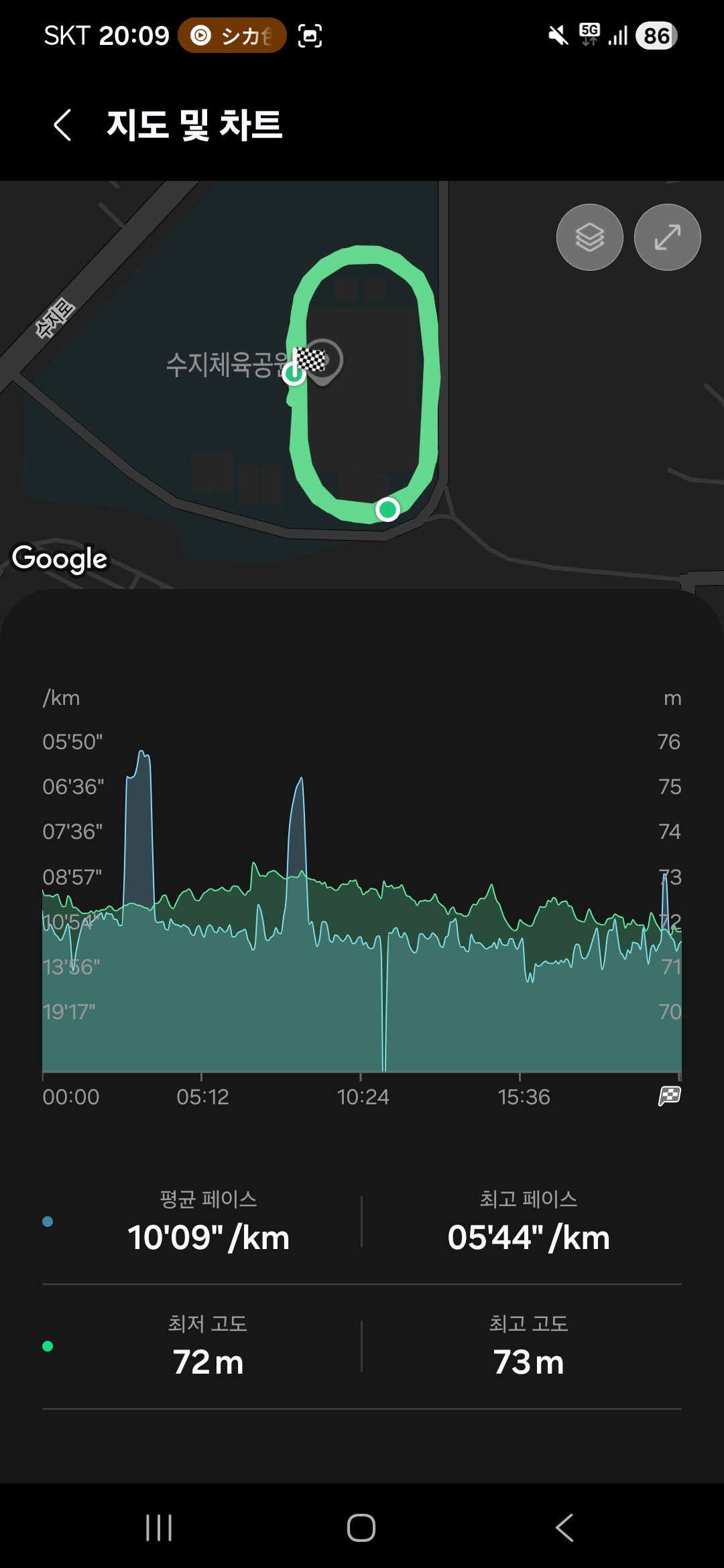Tap the system home button
This screenshot has width=724, height=1568.
(x=361, y=1528)
